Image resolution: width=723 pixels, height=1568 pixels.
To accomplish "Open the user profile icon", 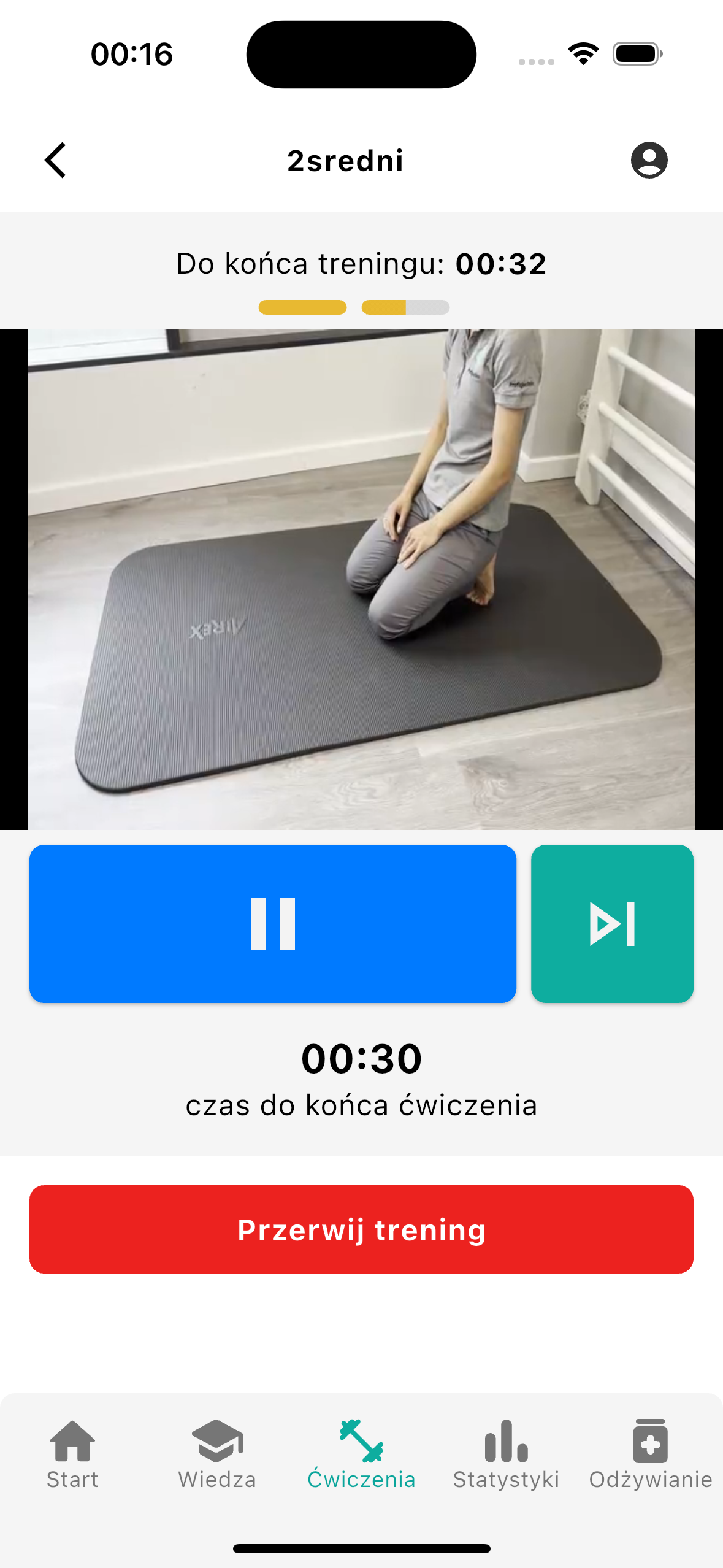I will tap(649, 161).
